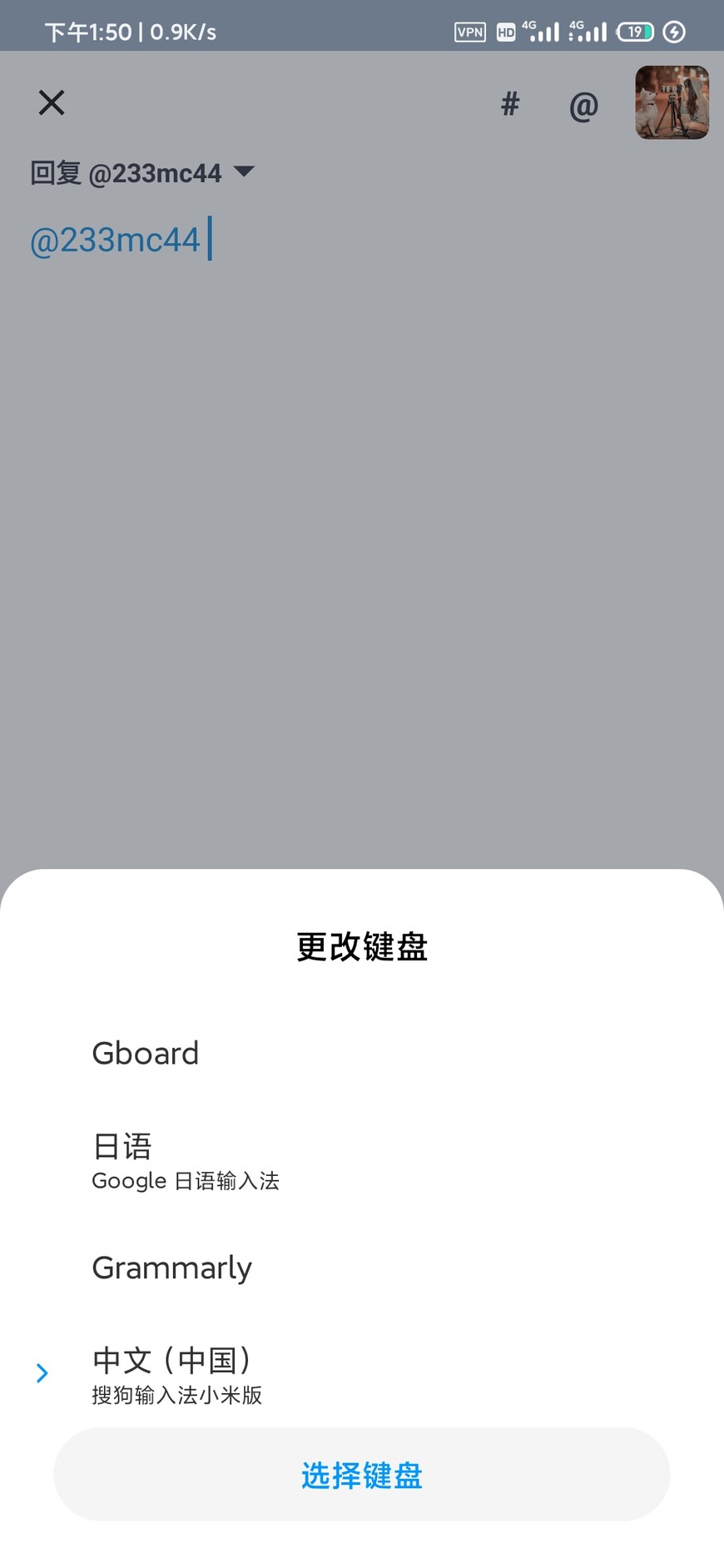Tap the 选择键盘 button

(x=361, y=1475)
